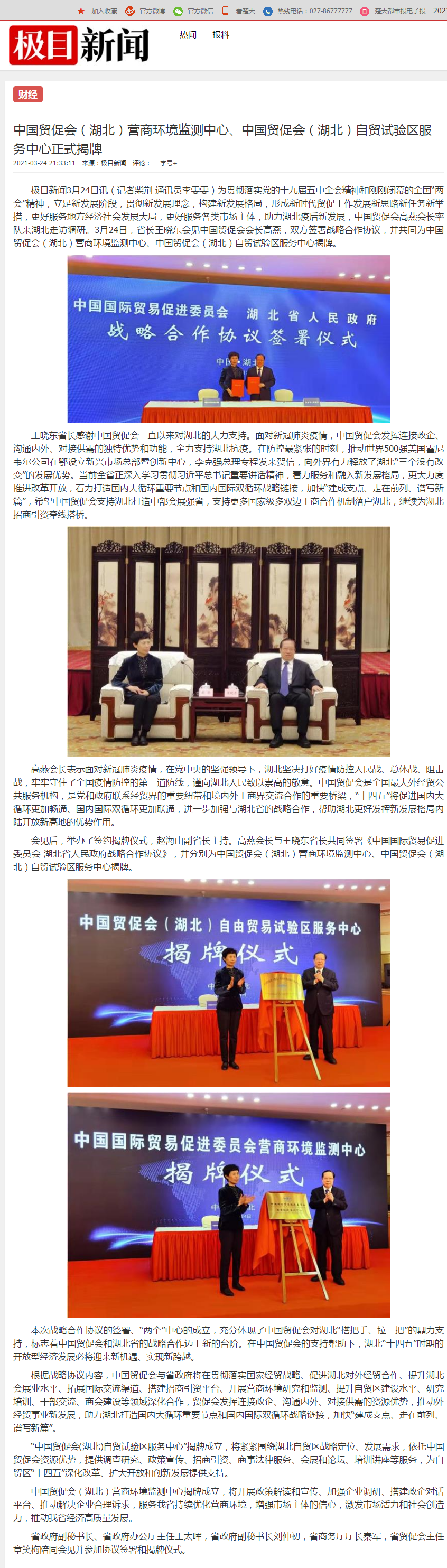Viewport: 447px width, 1568px height.
Task: Tap 加入收藏 to bookmark the site
Action: click(x=104, y=11)
